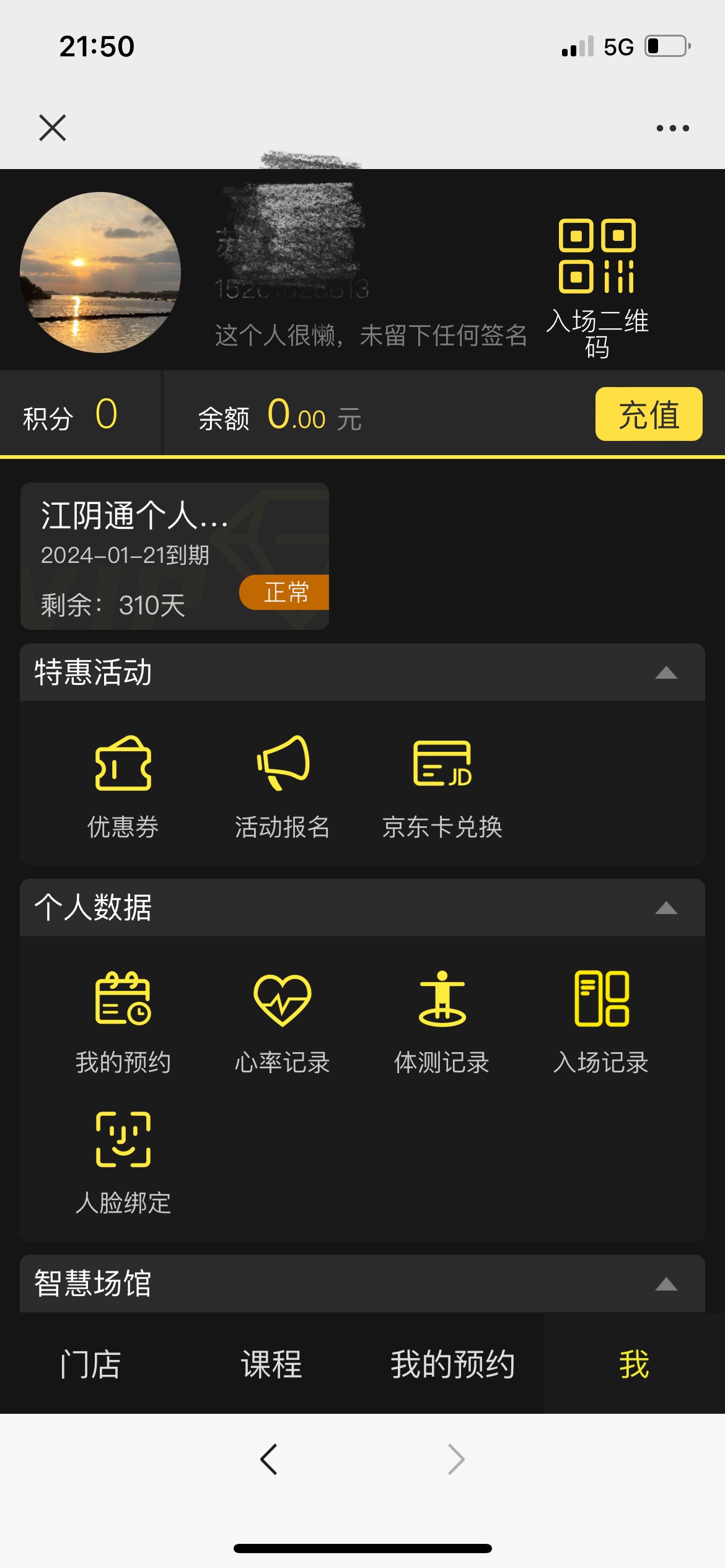This screenshot has height=1568, width=725.
Task: Tap the 充值 recharge button
Action: point(648,414)
